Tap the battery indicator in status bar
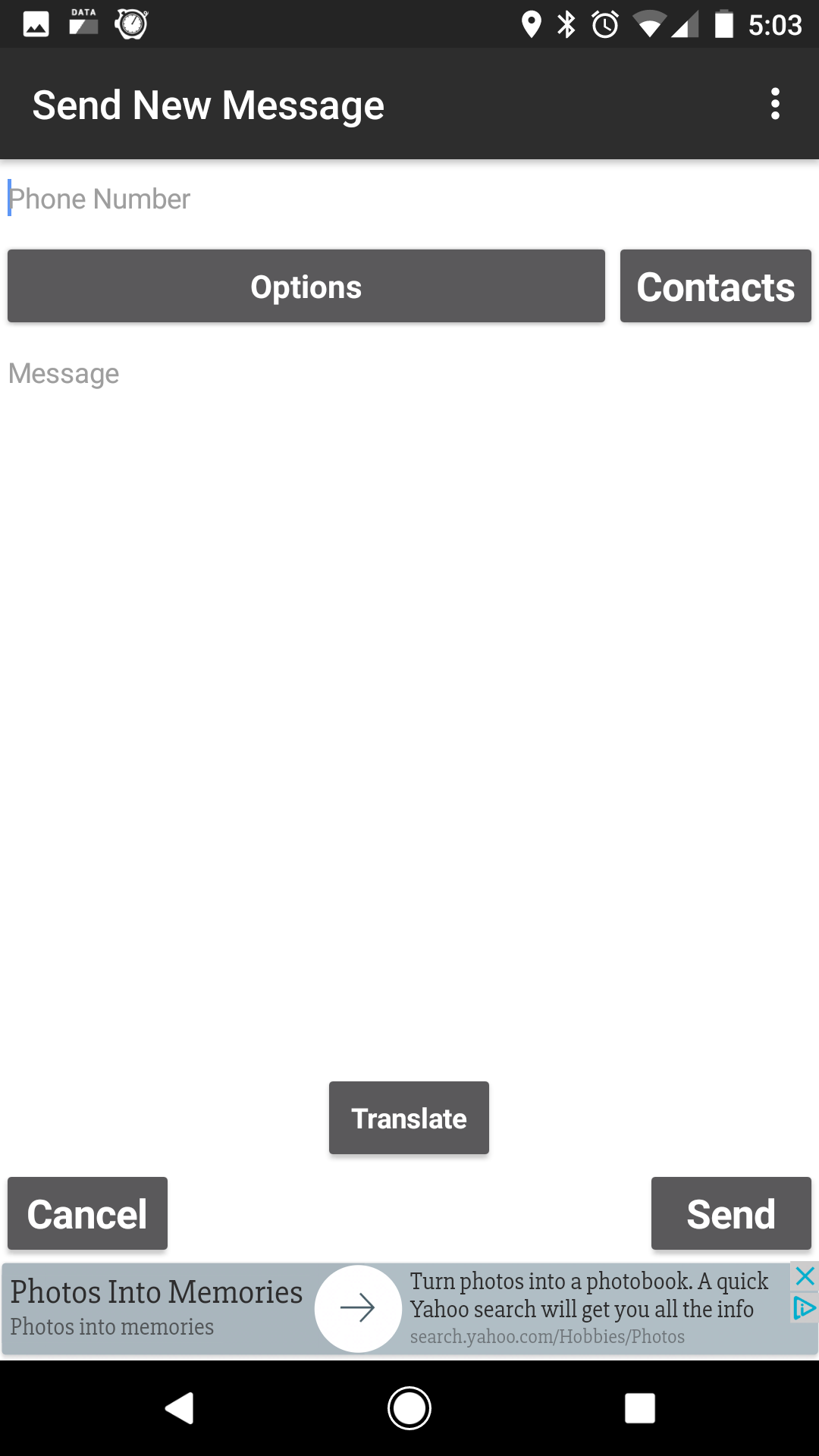 click(726, 23)
